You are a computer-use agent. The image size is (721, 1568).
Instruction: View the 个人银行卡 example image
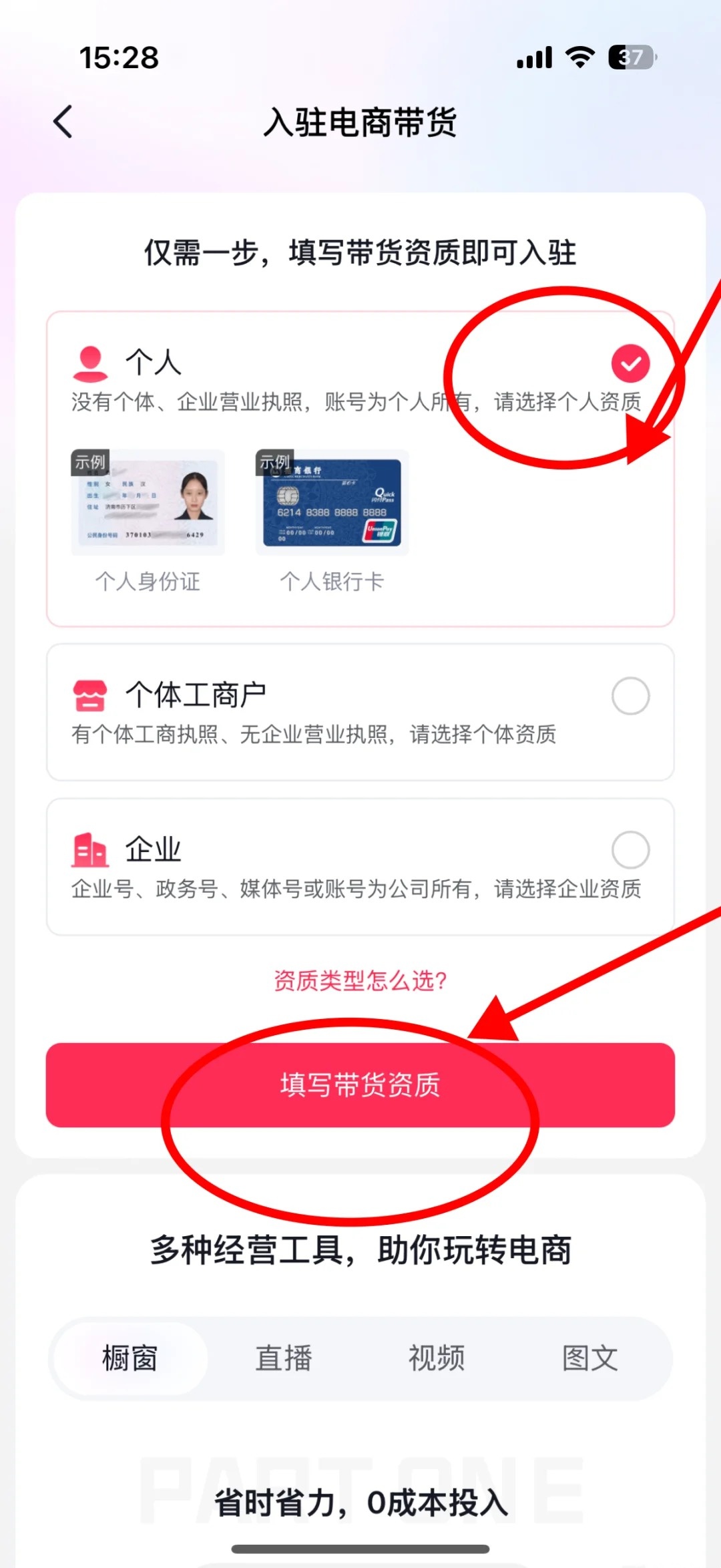point(332,502)
